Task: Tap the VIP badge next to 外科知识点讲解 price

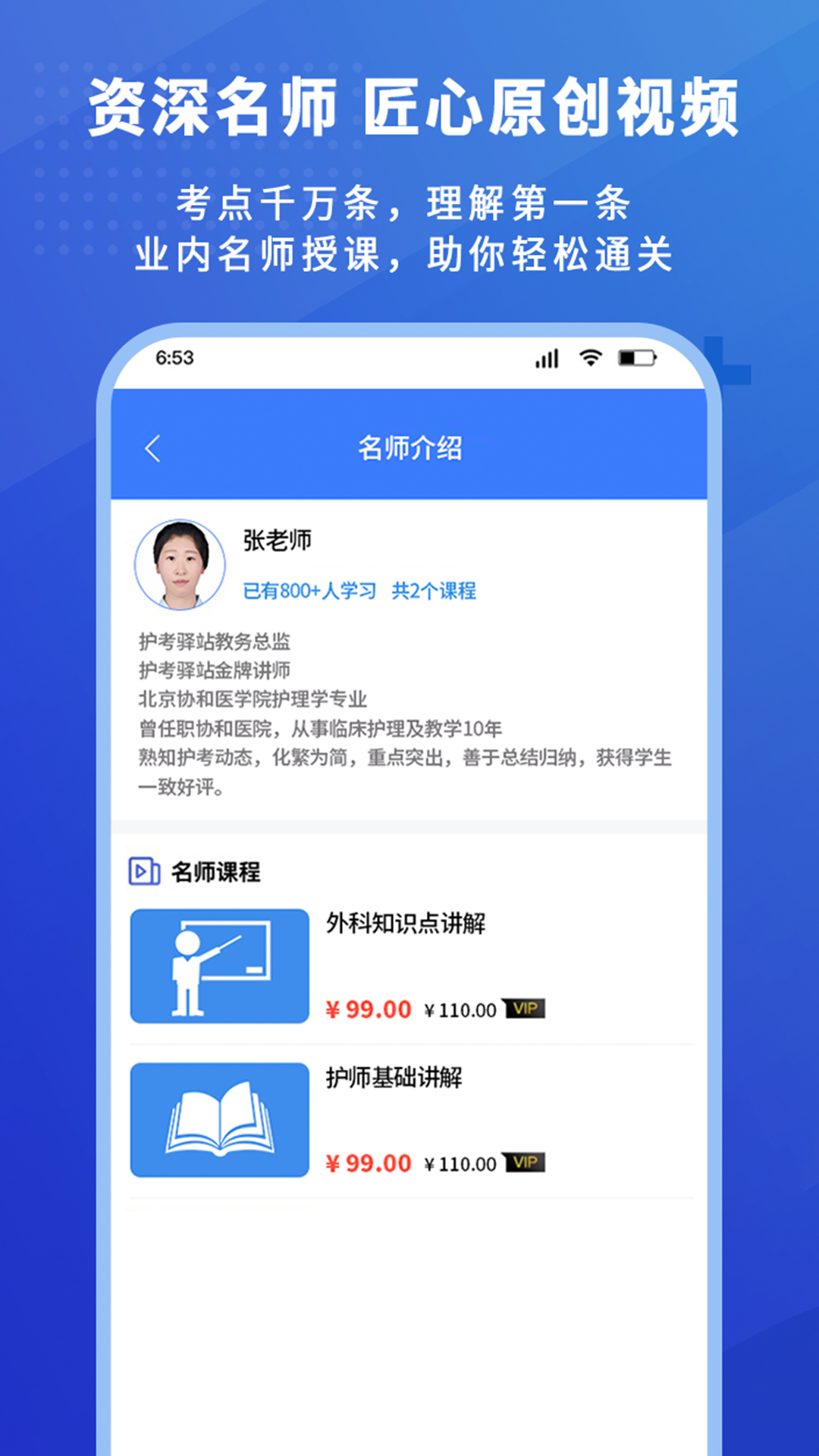Action: tap(525, 1009)
